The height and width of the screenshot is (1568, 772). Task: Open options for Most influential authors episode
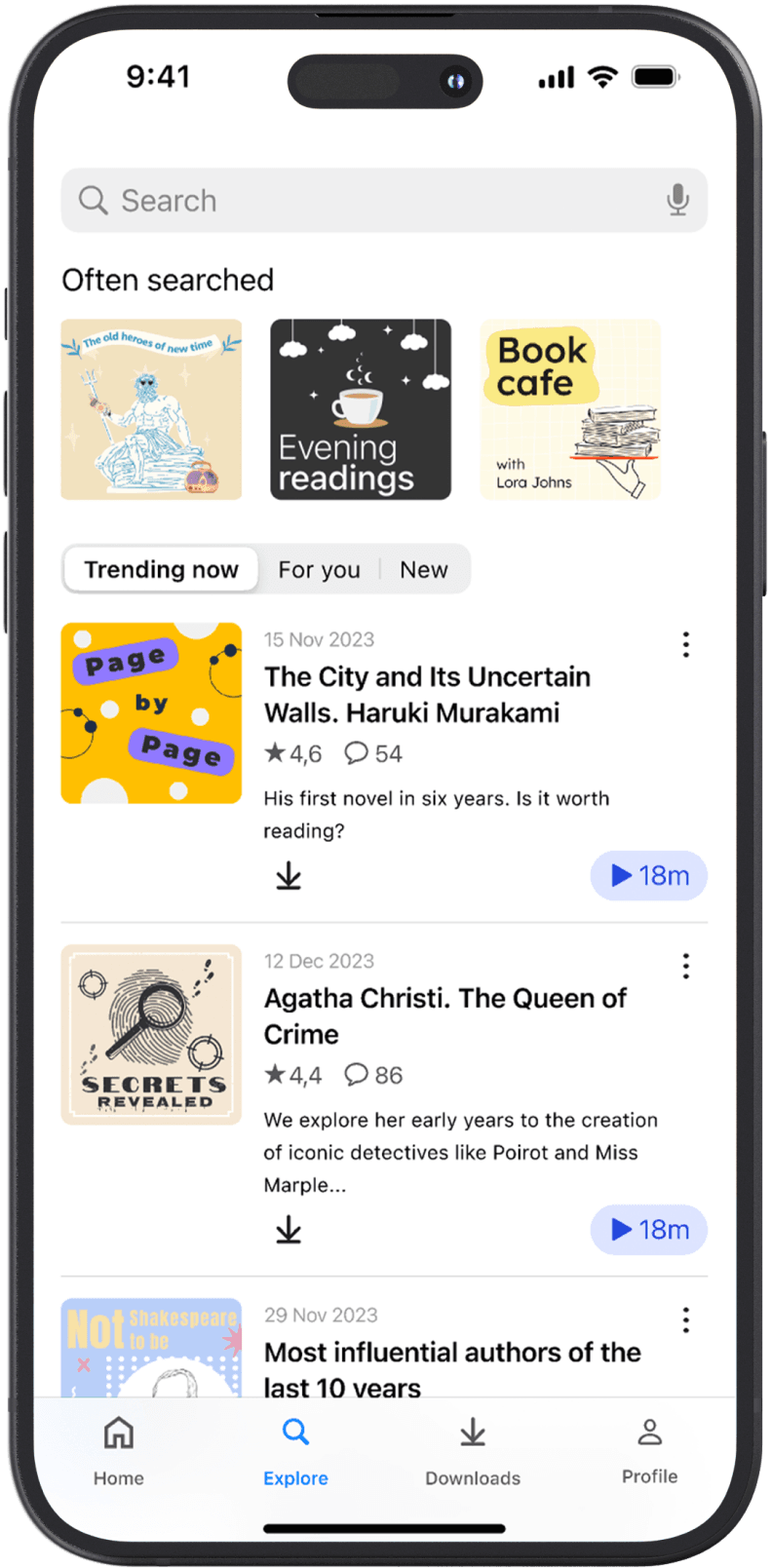(686, 1320)
